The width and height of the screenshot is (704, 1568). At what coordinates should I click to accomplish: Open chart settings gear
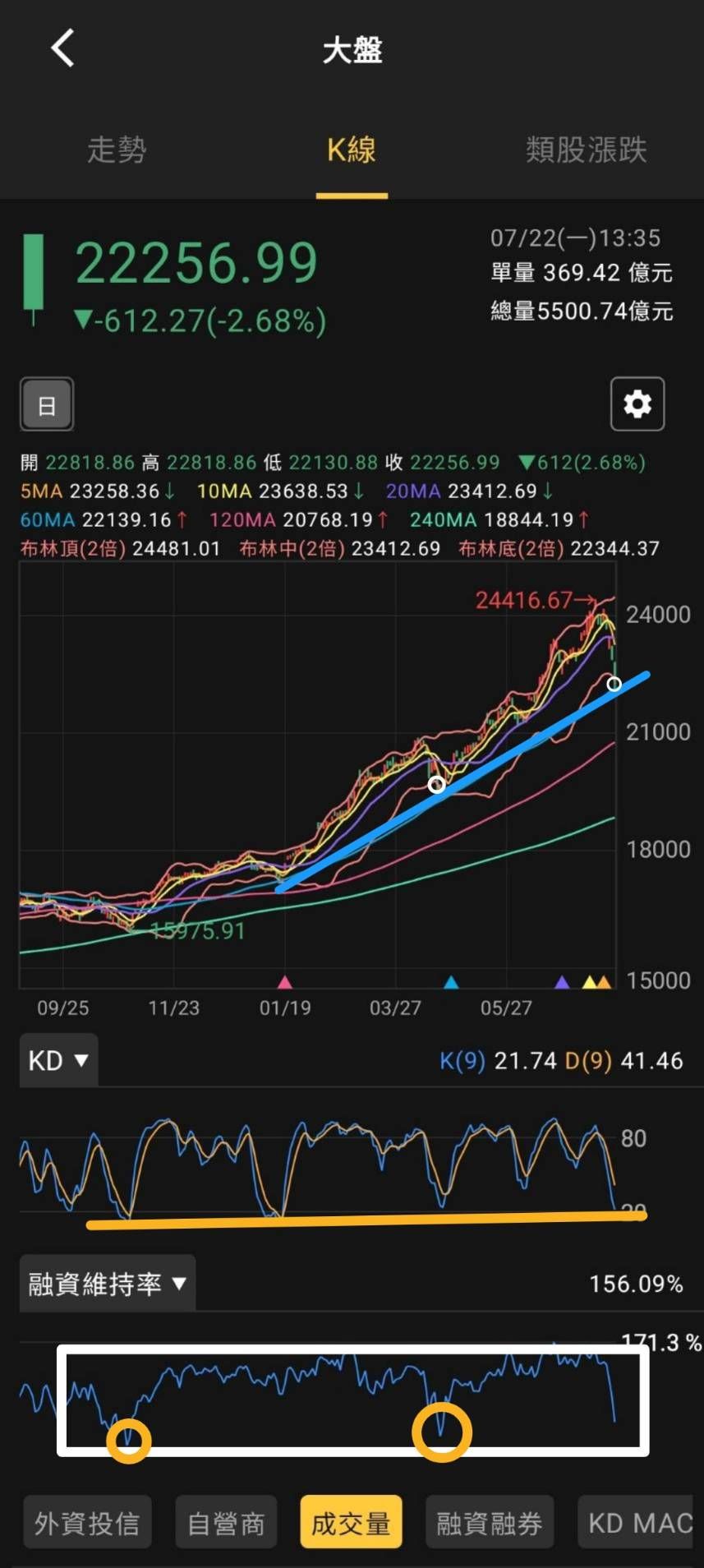(x=637, y=404)
